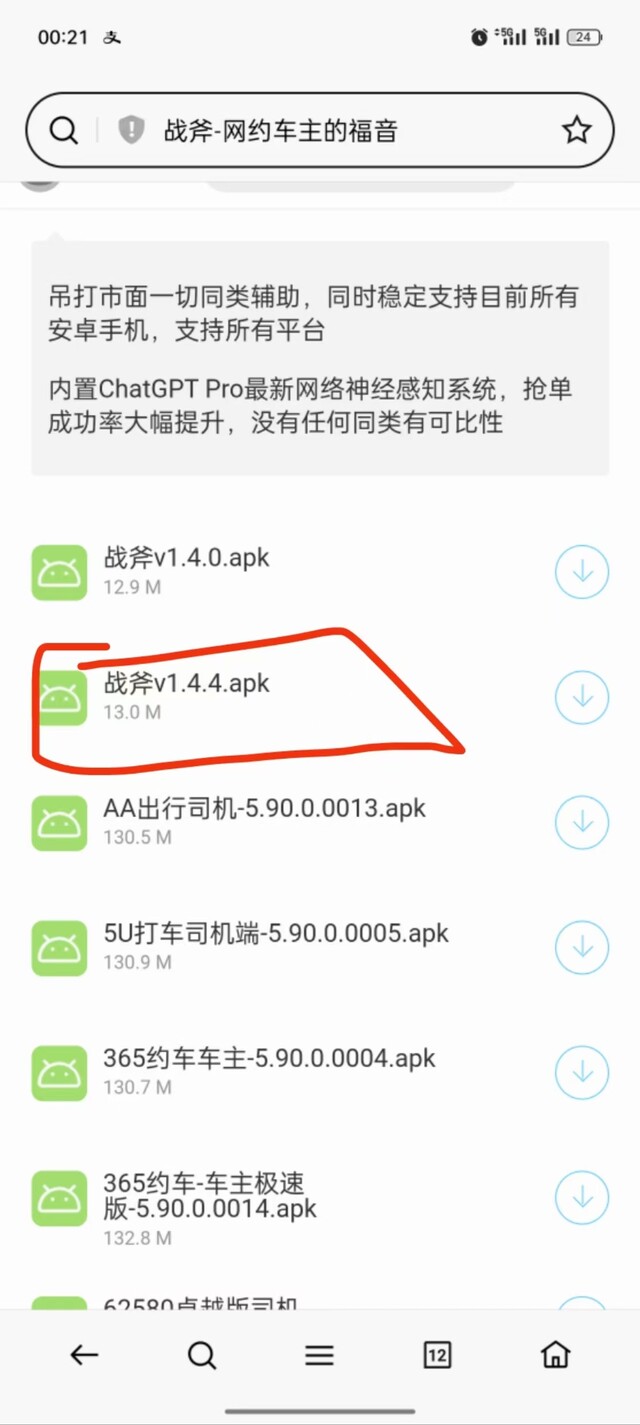Go to the browser home page

(555, 1355)
